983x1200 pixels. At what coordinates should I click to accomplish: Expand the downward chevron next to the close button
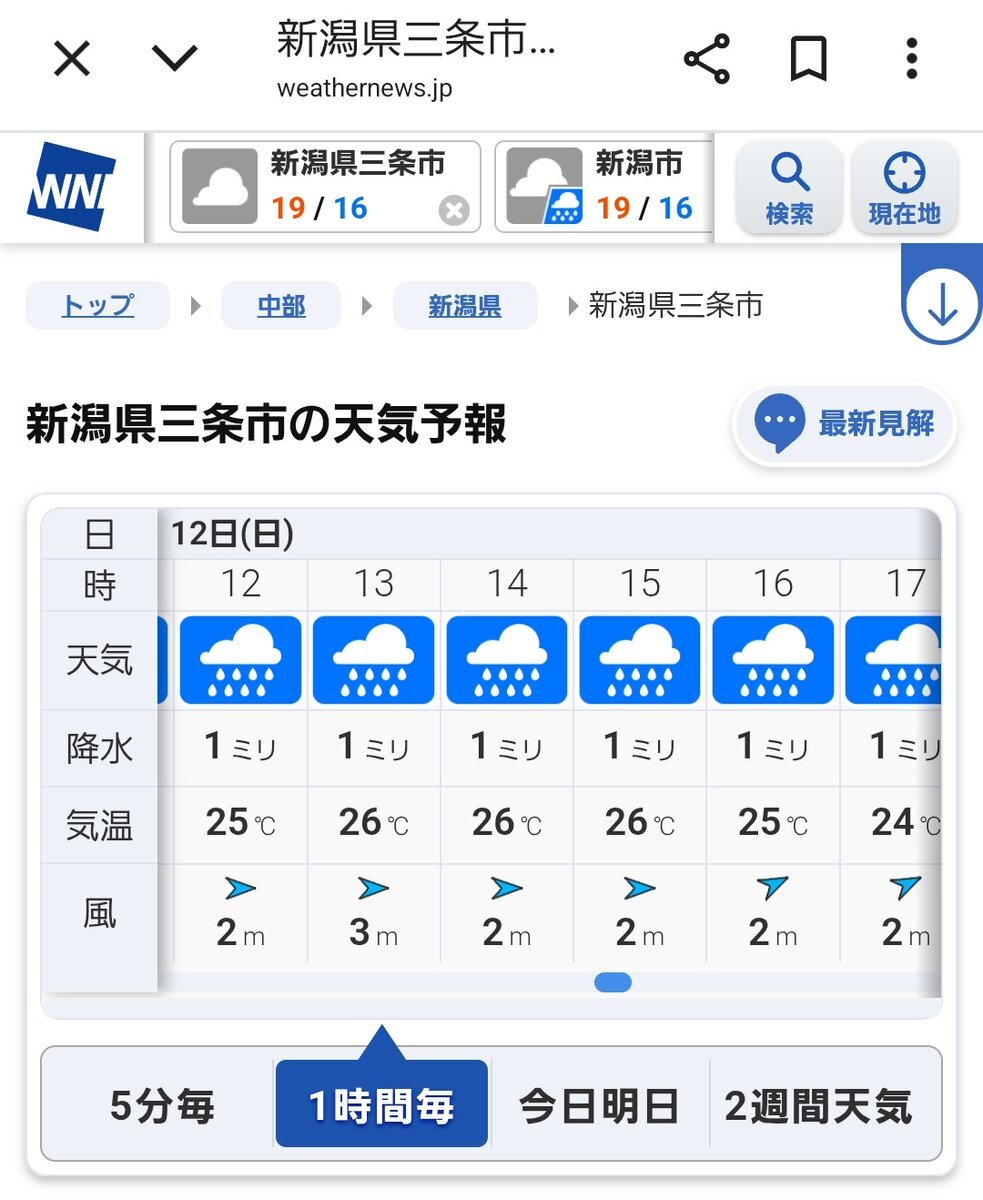click(175, 58)
